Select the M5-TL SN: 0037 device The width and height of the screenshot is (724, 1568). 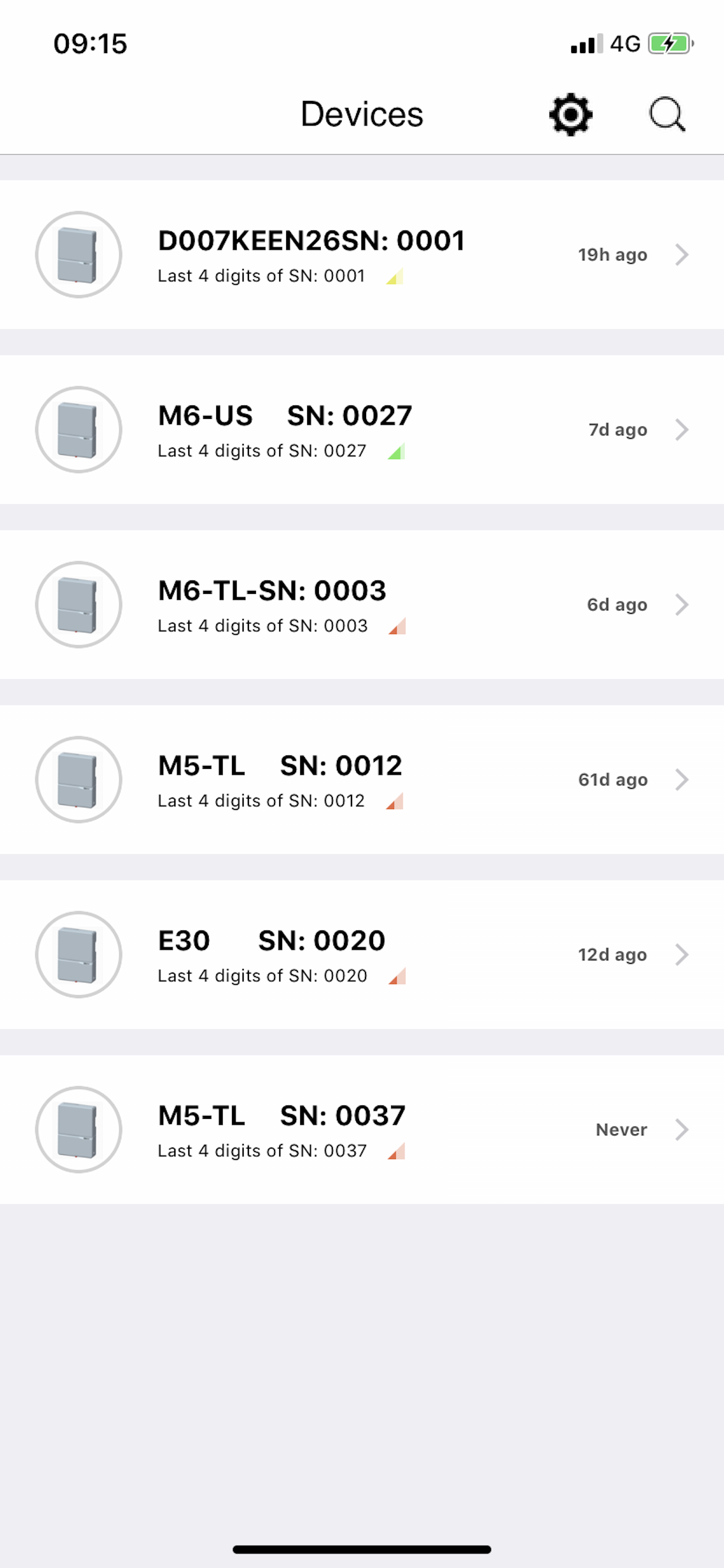point(362,1130)
